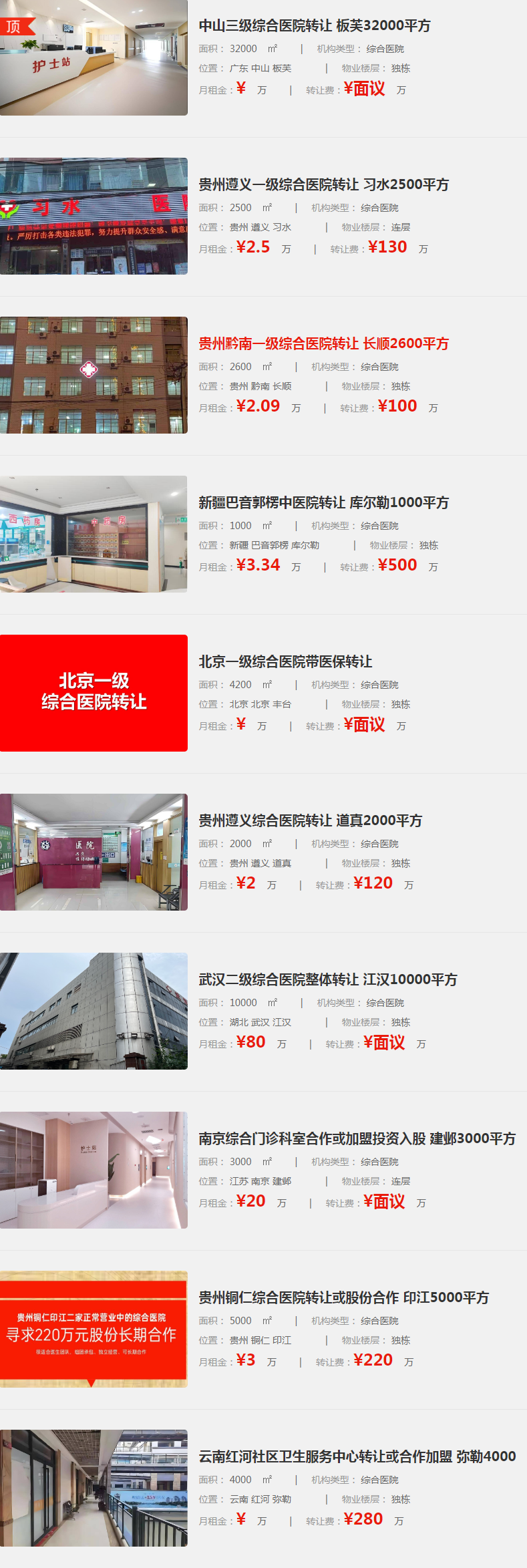Tap the 武汉 building exterior photo
The height and width of the screenshot is (1568, 527).
pyautogui.click(x=94, y=1011)
